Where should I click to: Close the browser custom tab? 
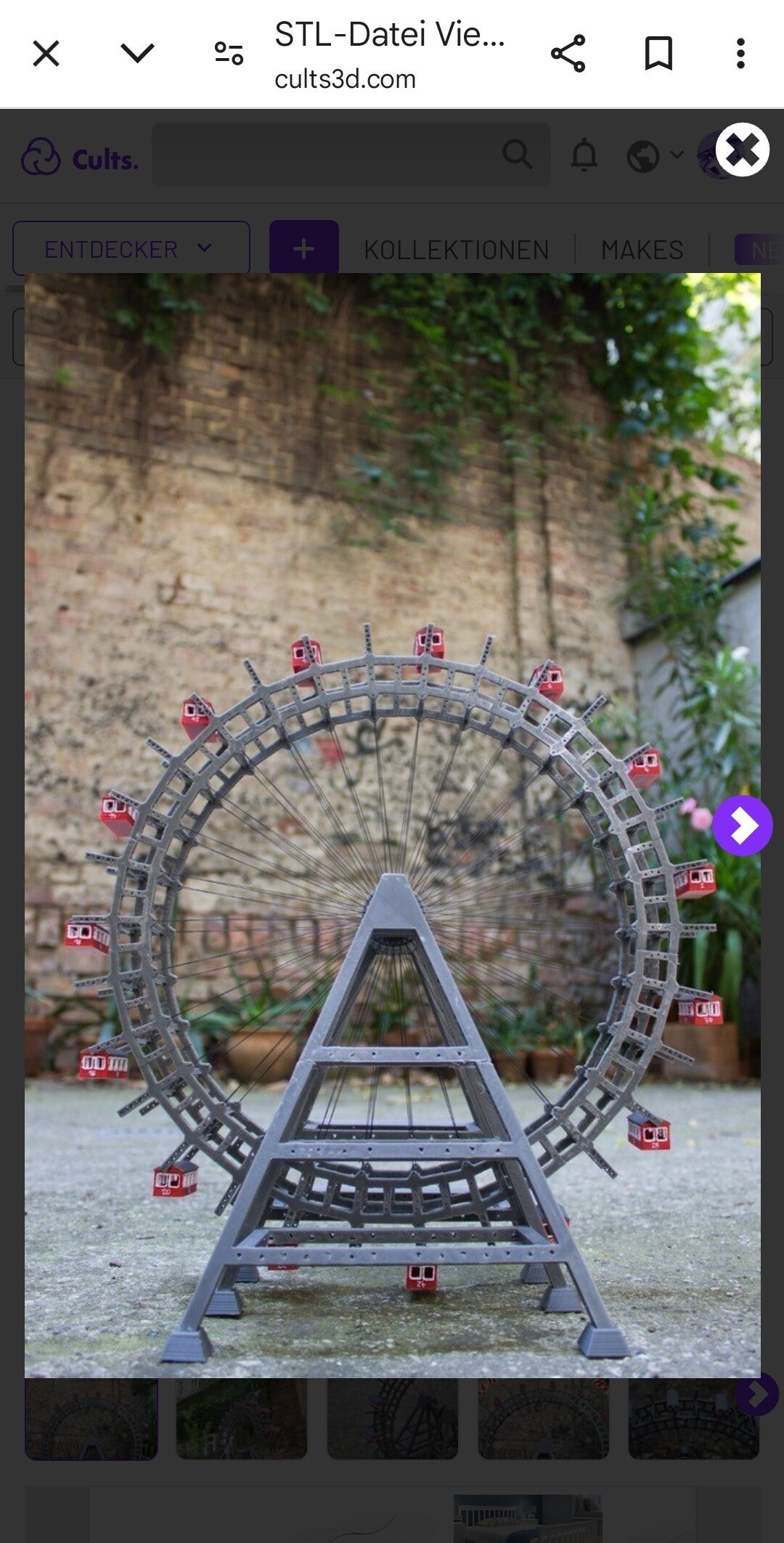(x=46, y=53)
